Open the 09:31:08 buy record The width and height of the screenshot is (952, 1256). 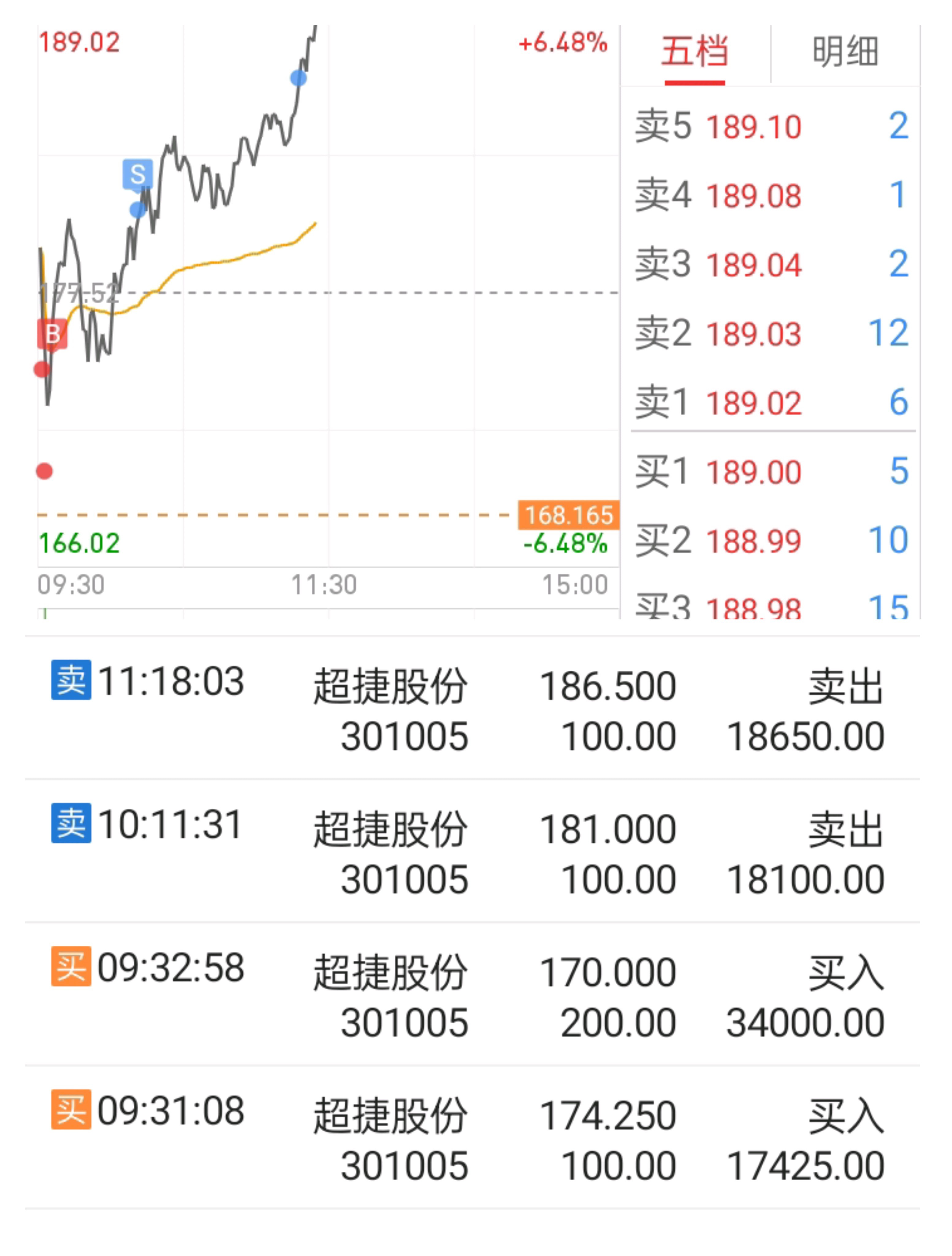click(472, 1137)
